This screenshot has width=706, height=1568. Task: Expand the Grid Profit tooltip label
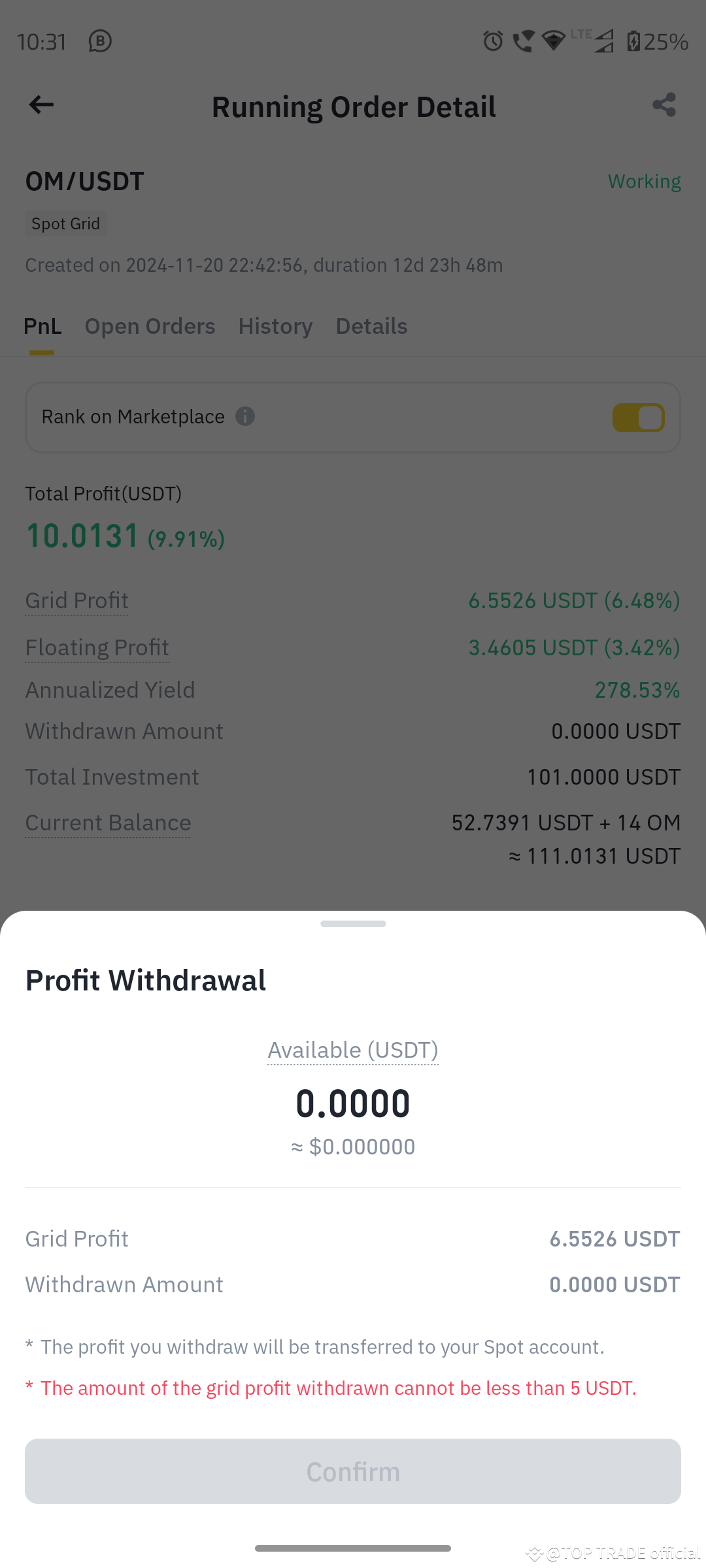coord(76,600)
